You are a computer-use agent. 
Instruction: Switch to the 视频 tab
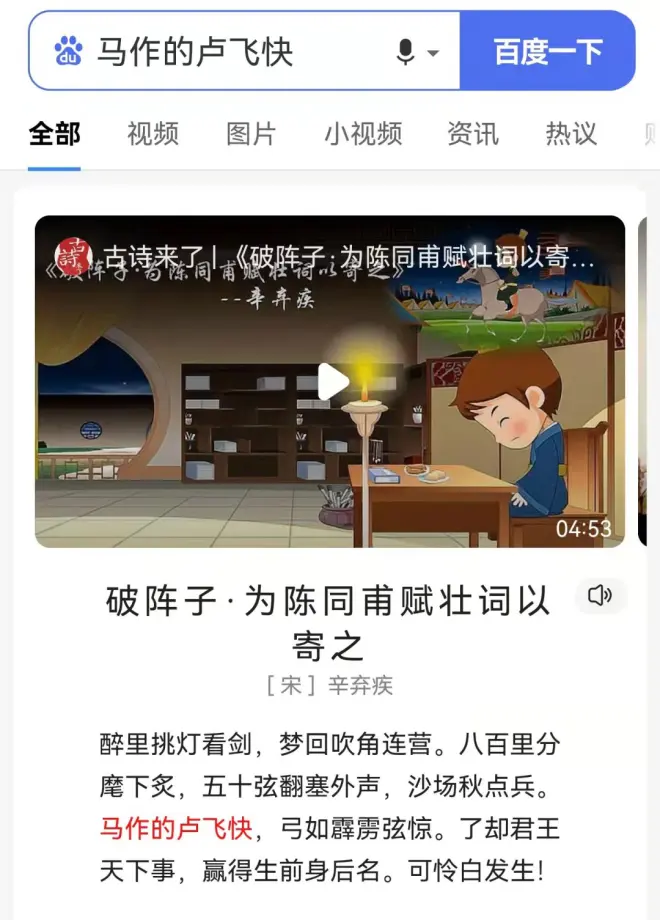[153, 134]
